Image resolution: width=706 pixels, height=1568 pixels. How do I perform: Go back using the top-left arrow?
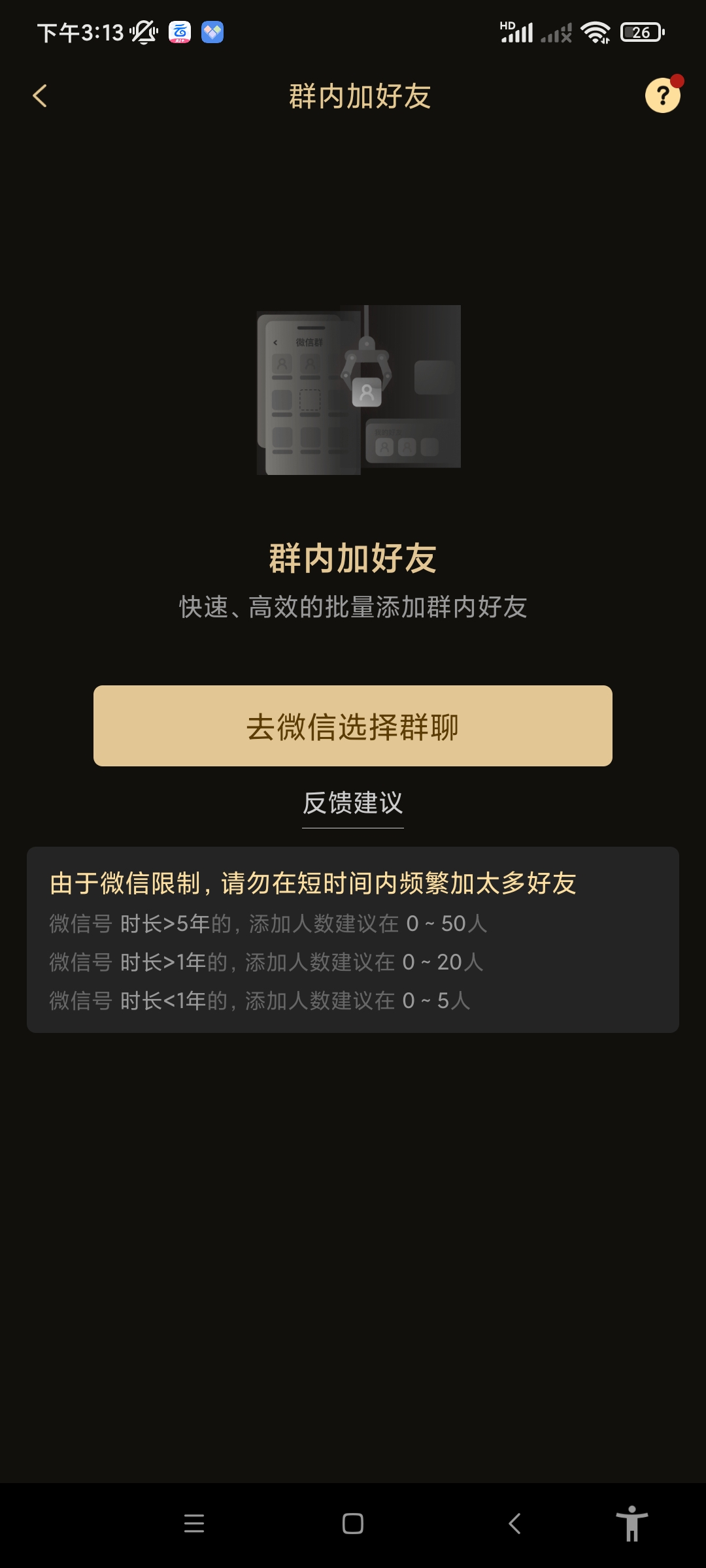point(40,96)
